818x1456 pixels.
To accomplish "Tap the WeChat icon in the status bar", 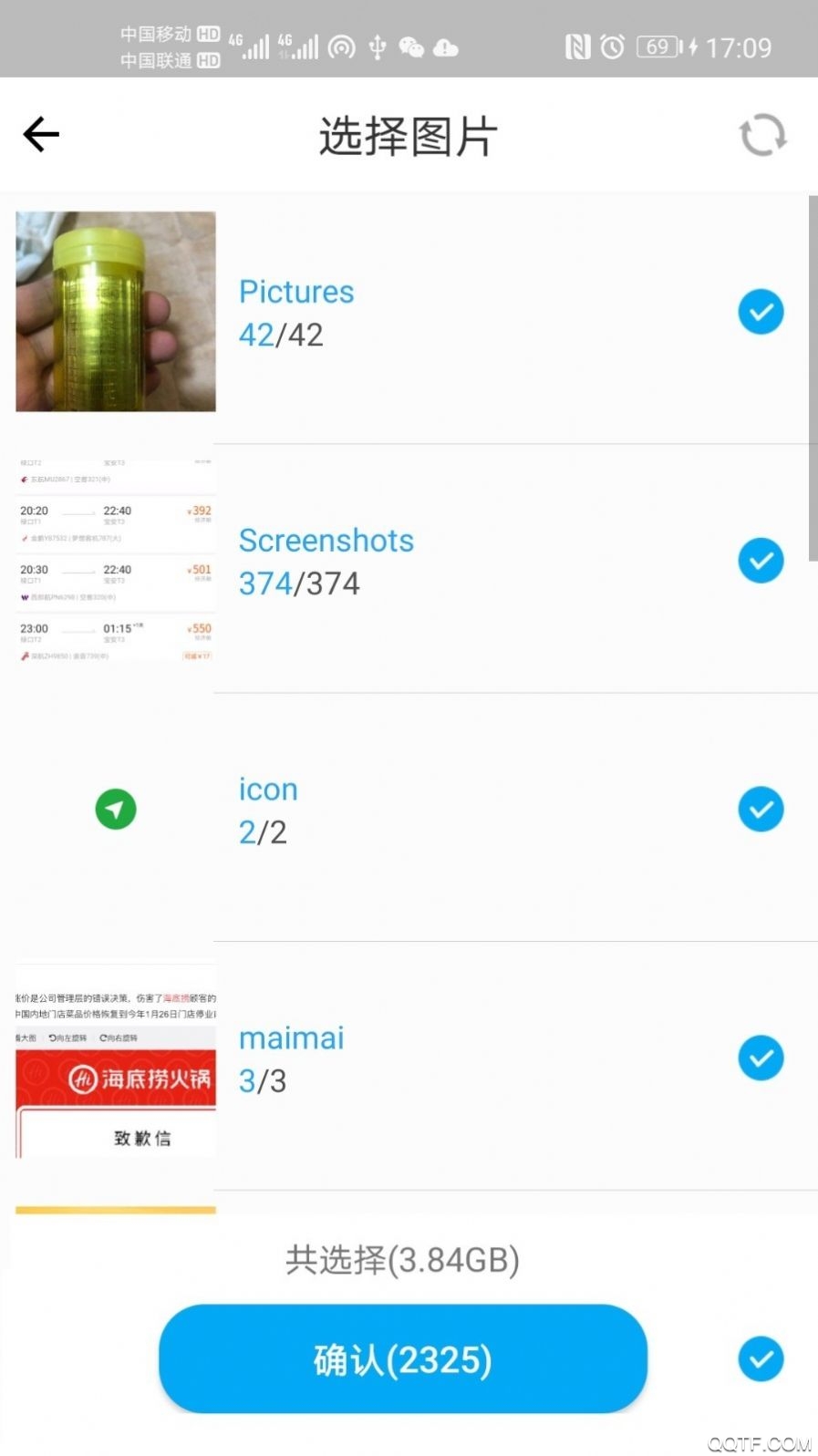I will pos(411,47).
